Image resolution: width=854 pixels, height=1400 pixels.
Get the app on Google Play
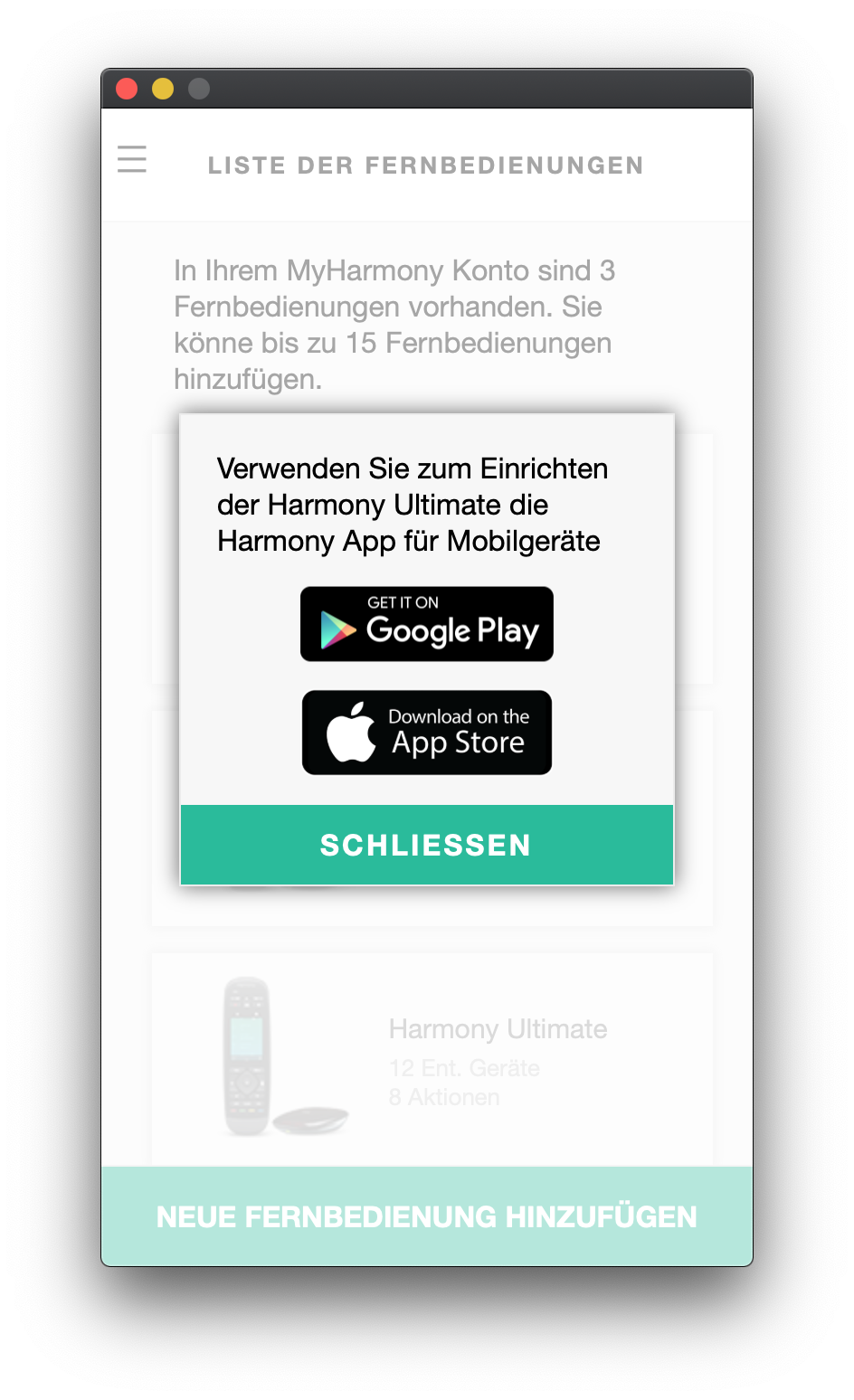tap(427, 624)
